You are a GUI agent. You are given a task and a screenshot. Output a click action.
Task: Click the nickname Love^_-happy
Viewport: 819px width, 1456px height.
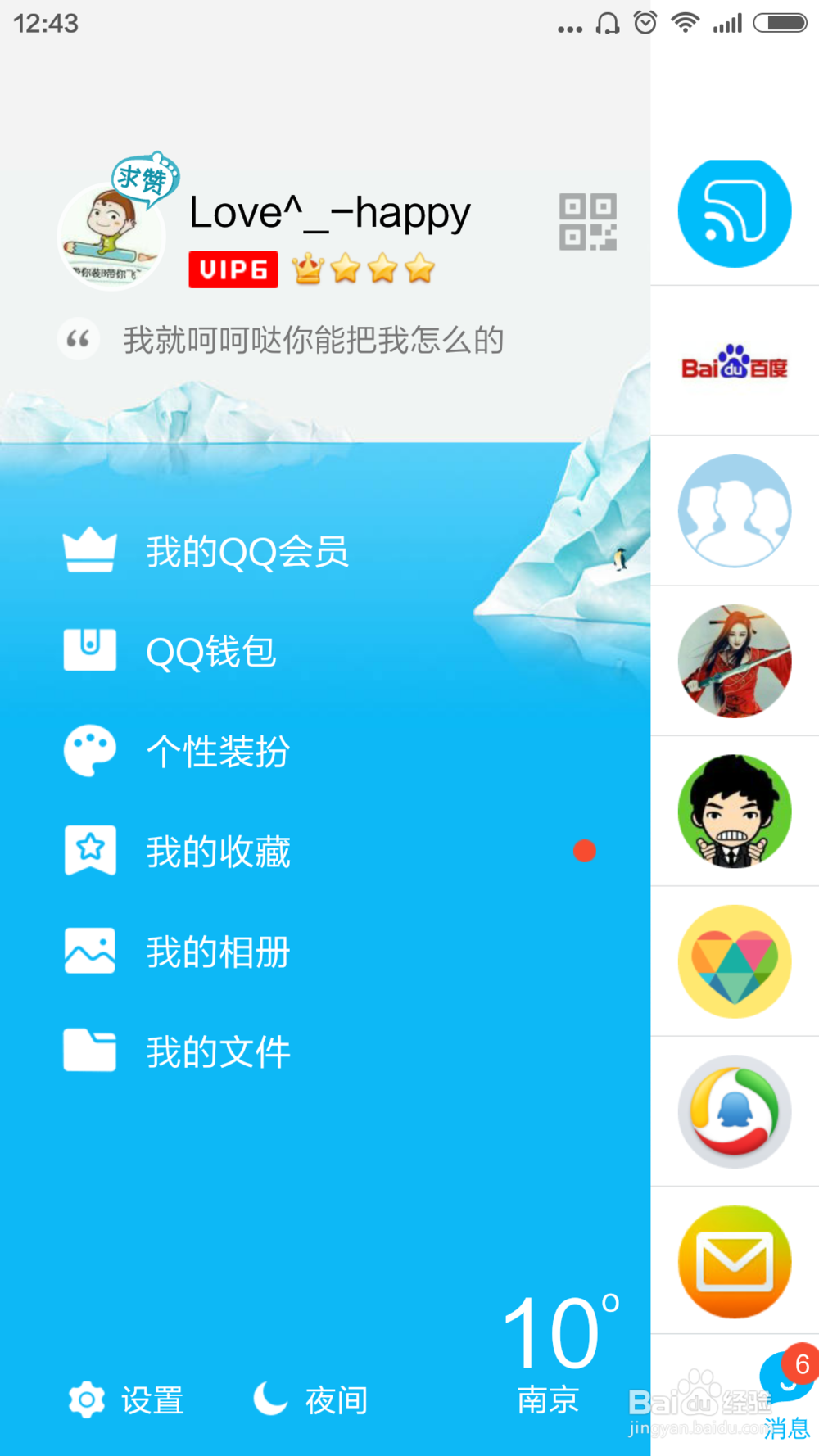tap(328, 211)
